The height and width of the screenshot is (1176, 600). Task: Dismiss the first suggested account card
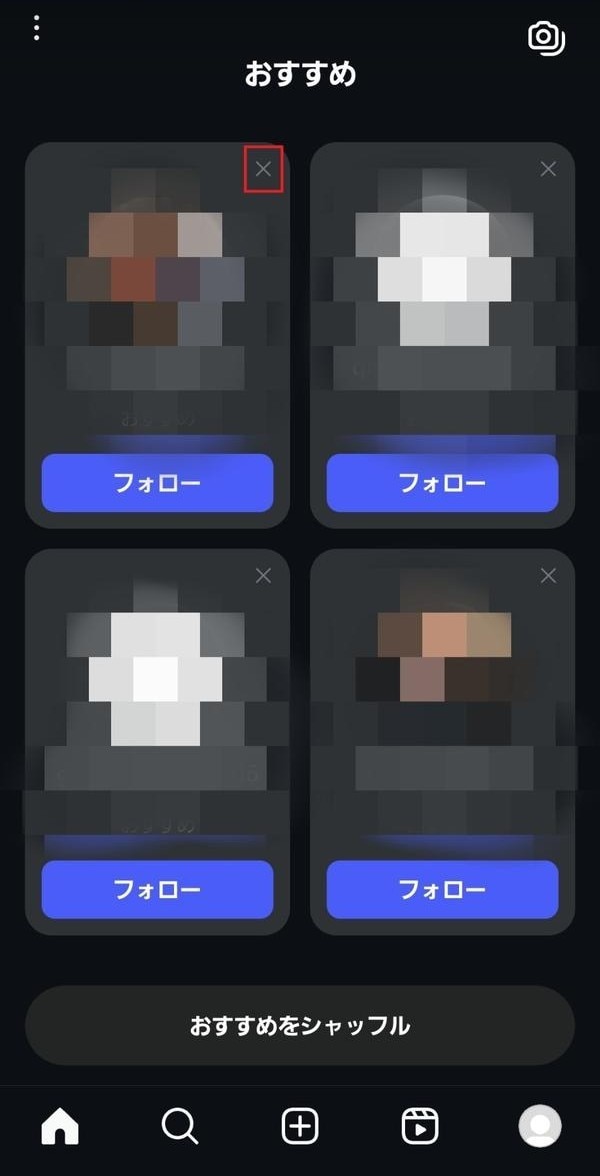tap(264, 169)
